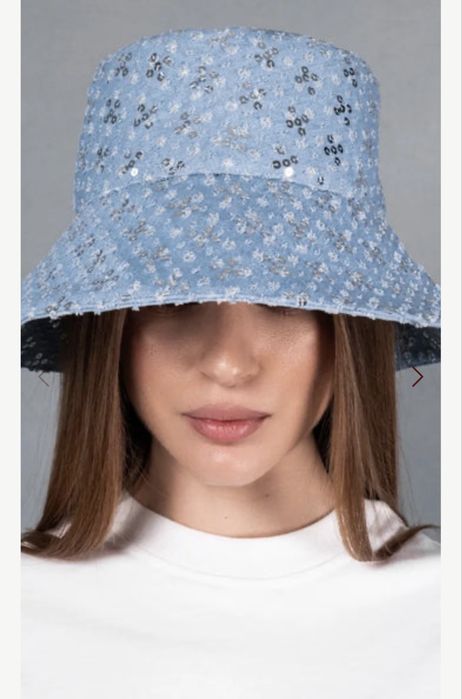Go to the previous product photo
This screenshot has width=462, height=699.
[44, 377]
